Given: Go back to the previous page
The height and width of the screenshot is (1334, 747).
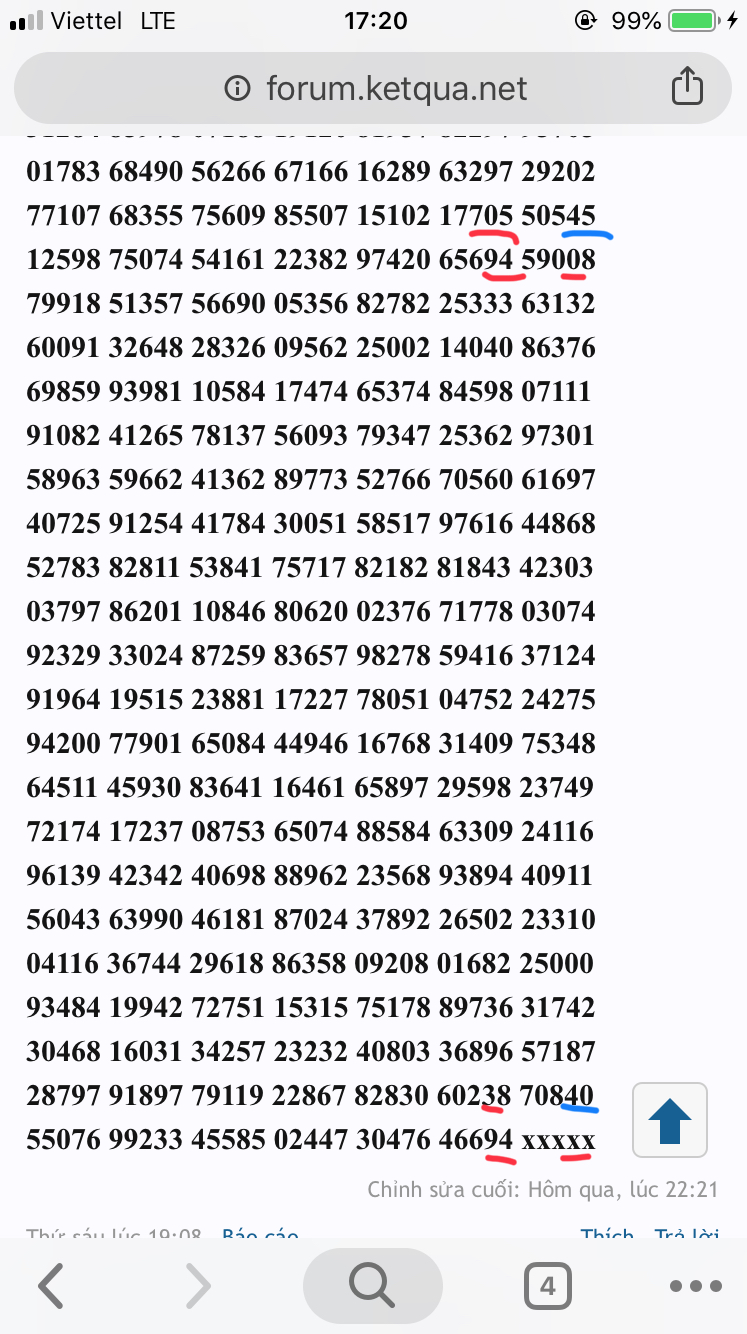Looking at the screenshot, I should [51, 1285].
